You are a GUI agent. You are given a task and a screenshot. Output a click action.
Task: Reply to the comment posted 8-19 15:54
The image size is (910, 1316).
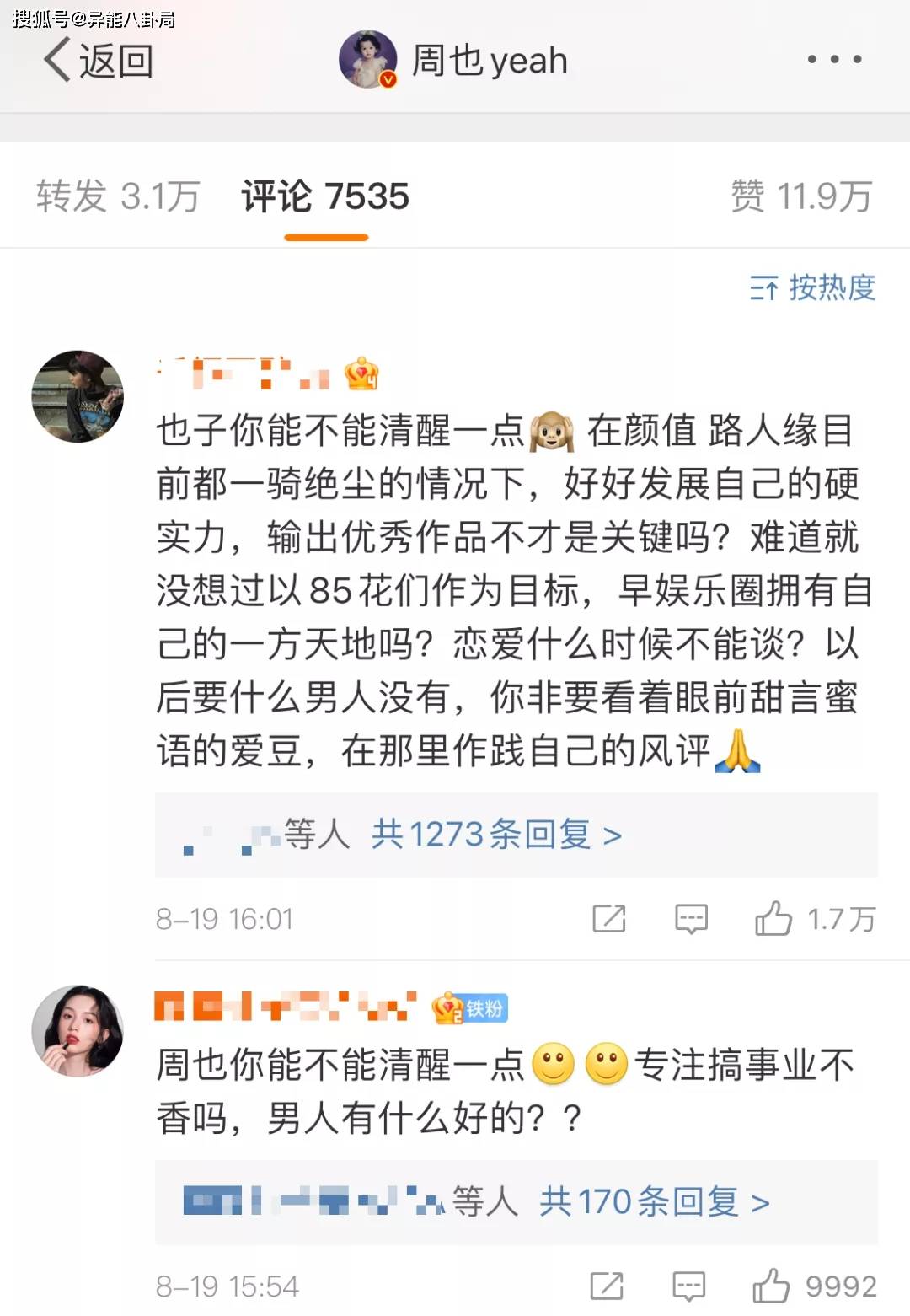tap(688, 1286)
